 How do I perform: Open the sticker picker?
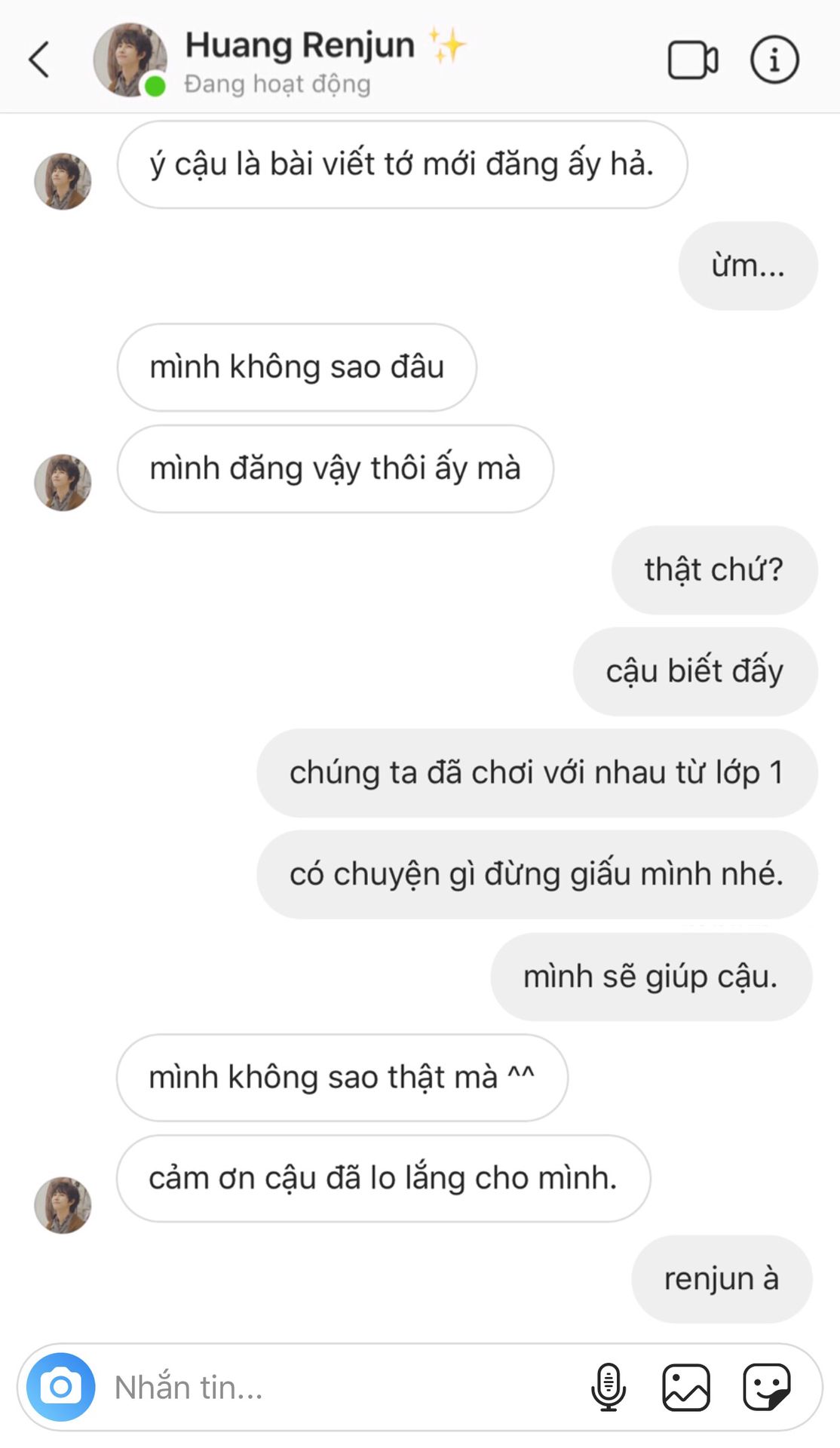point(767,1386)
